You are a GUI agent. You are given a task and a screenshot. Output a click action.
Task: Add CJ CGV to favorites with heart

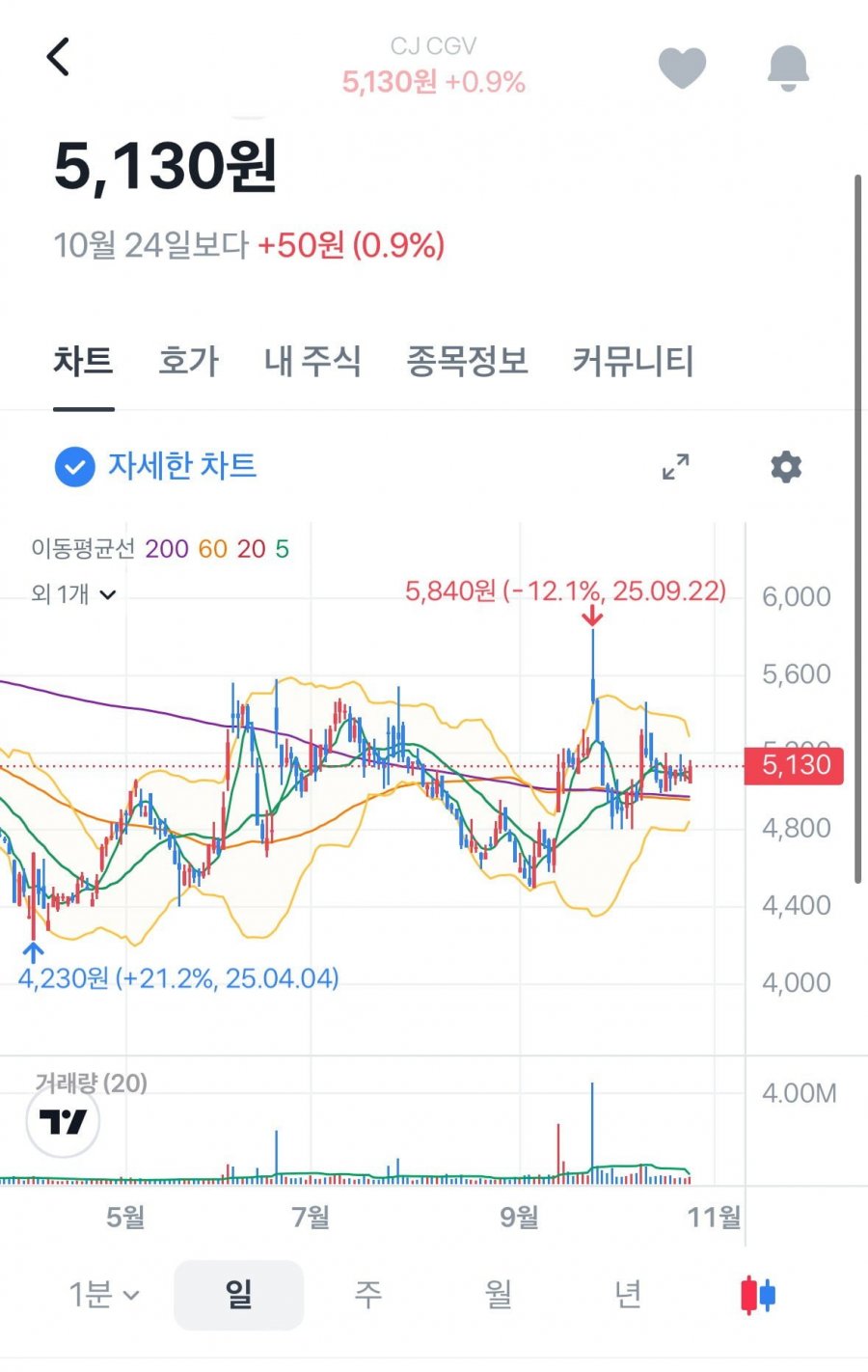click(682, 68)
